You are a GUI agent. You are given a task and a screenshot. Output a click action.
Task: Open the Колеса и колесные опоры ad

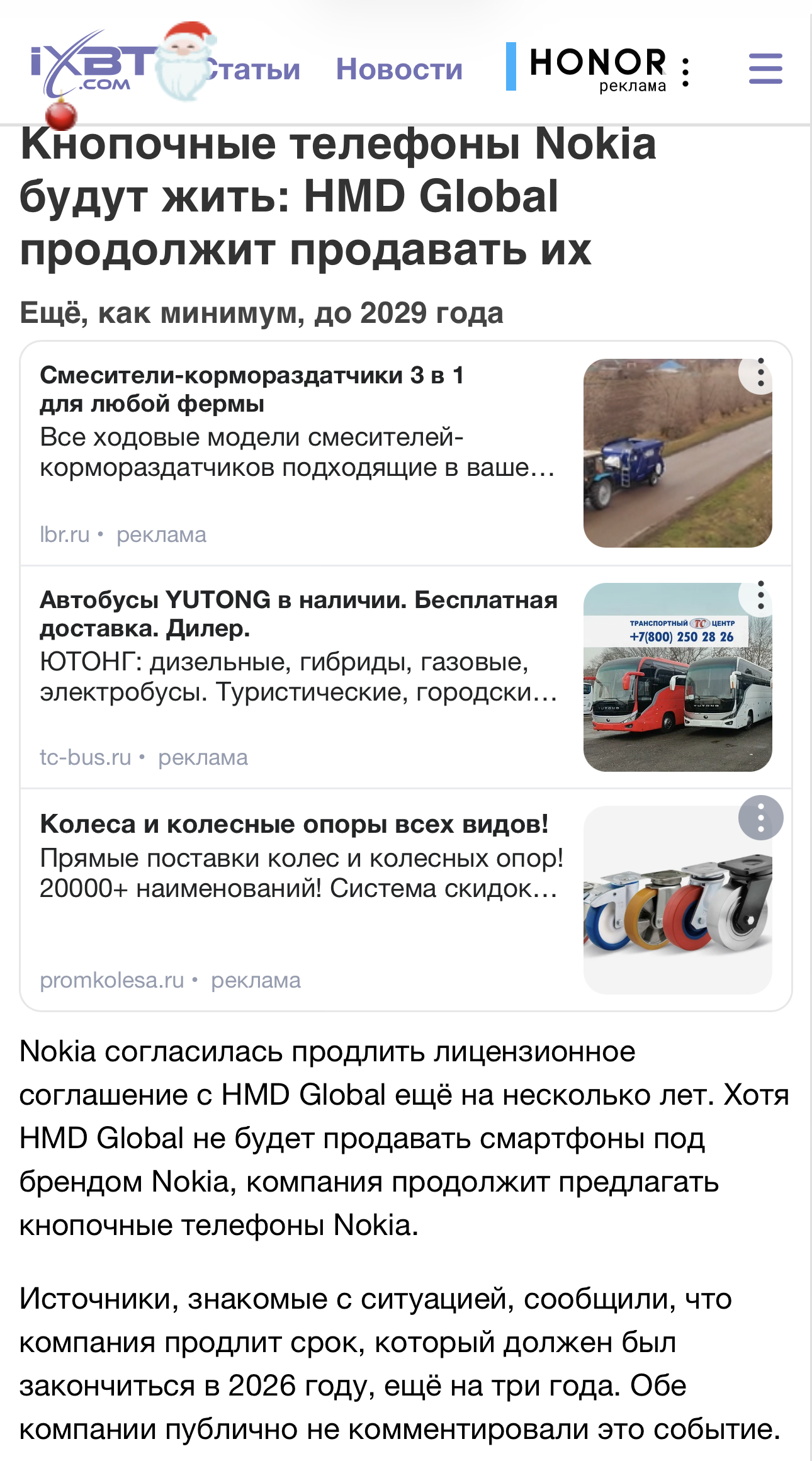click(294, 824)
